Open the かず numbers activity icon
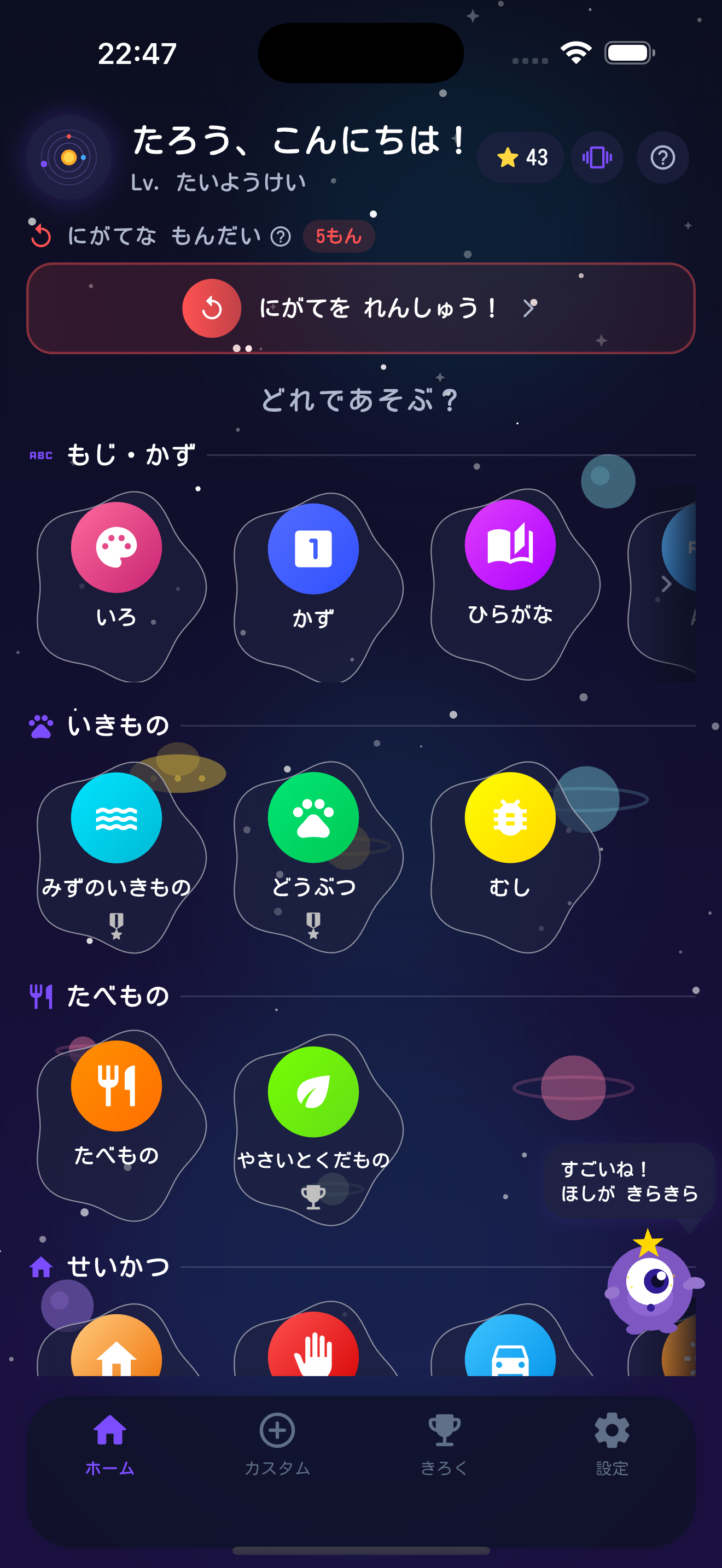 tap(313, 548)
